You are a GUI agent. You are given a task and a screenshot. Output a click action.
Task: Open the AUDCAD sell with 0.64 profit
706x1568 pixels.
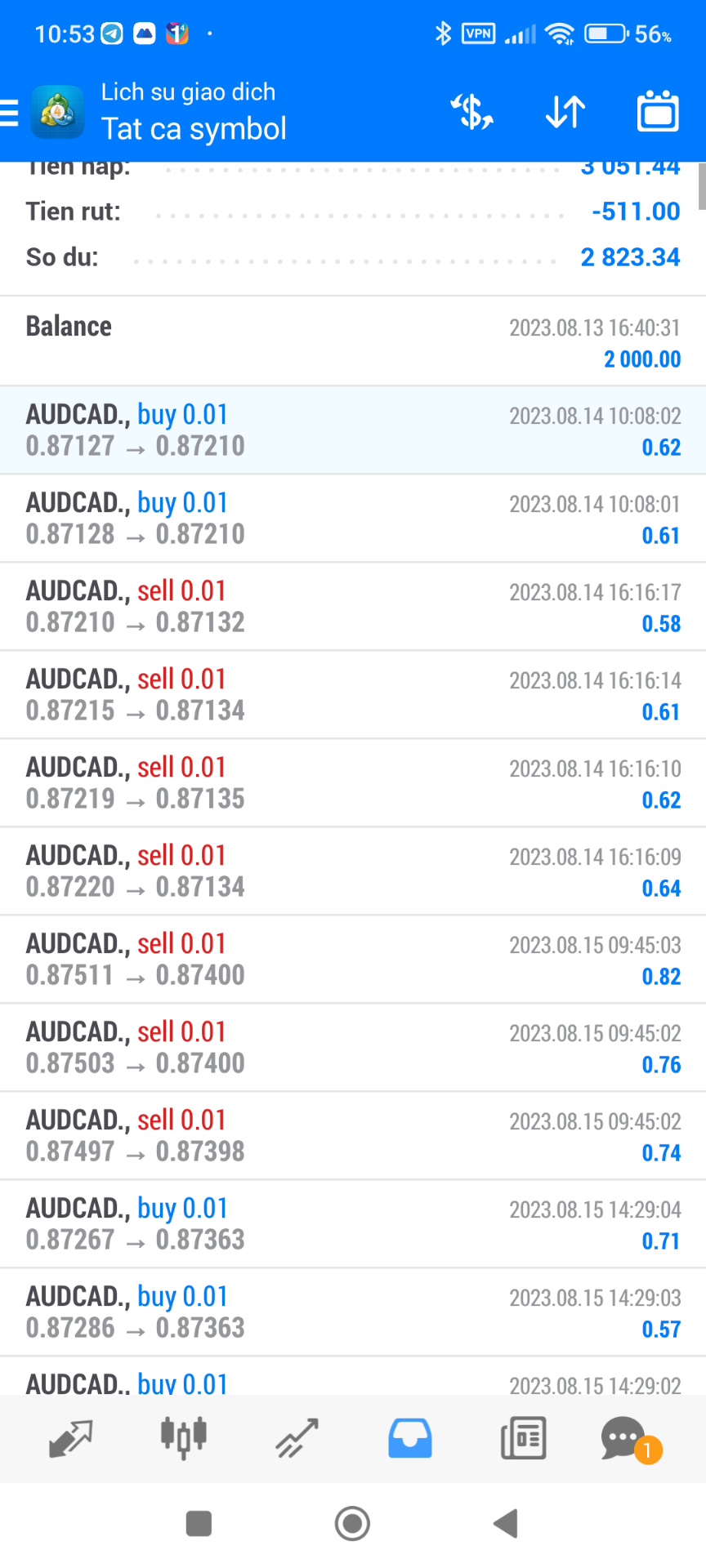[x=353, y=871]
